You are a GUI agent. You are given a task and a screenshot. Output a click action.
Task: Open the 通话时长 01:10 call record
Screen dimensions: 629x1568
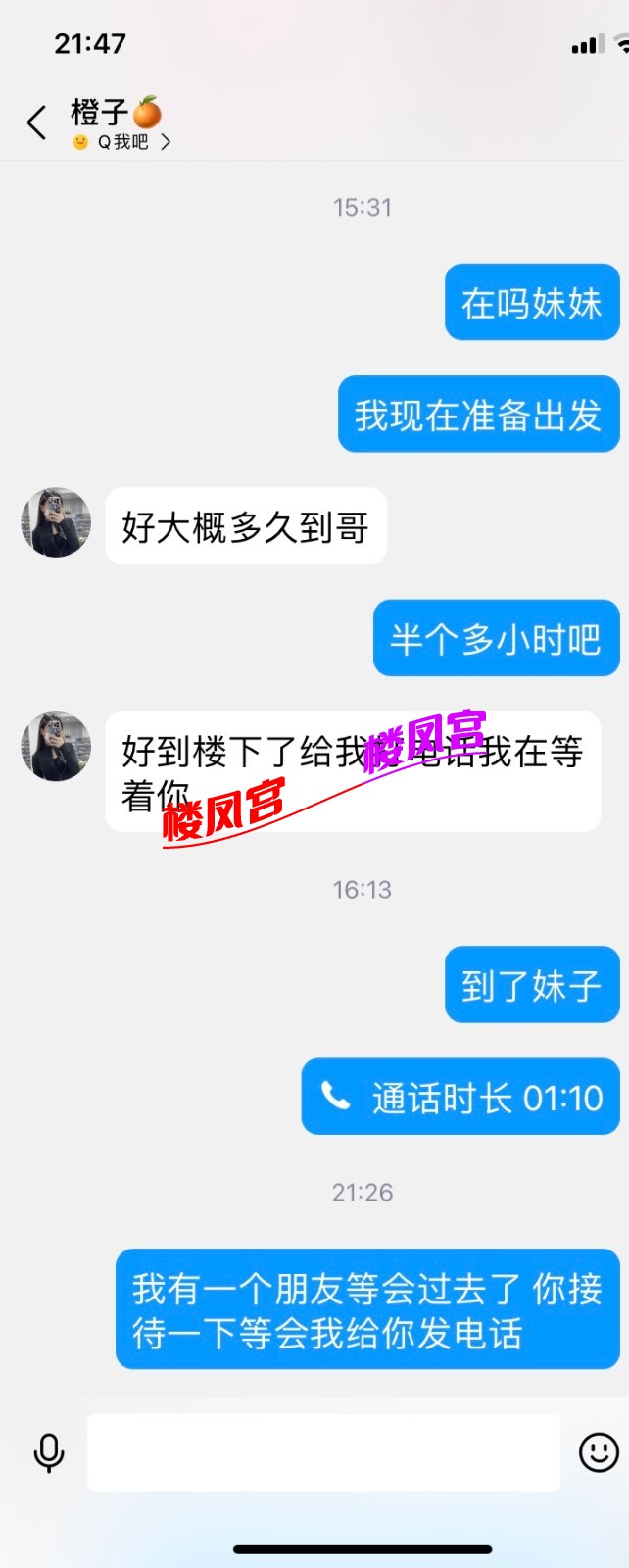(460, 1098)
